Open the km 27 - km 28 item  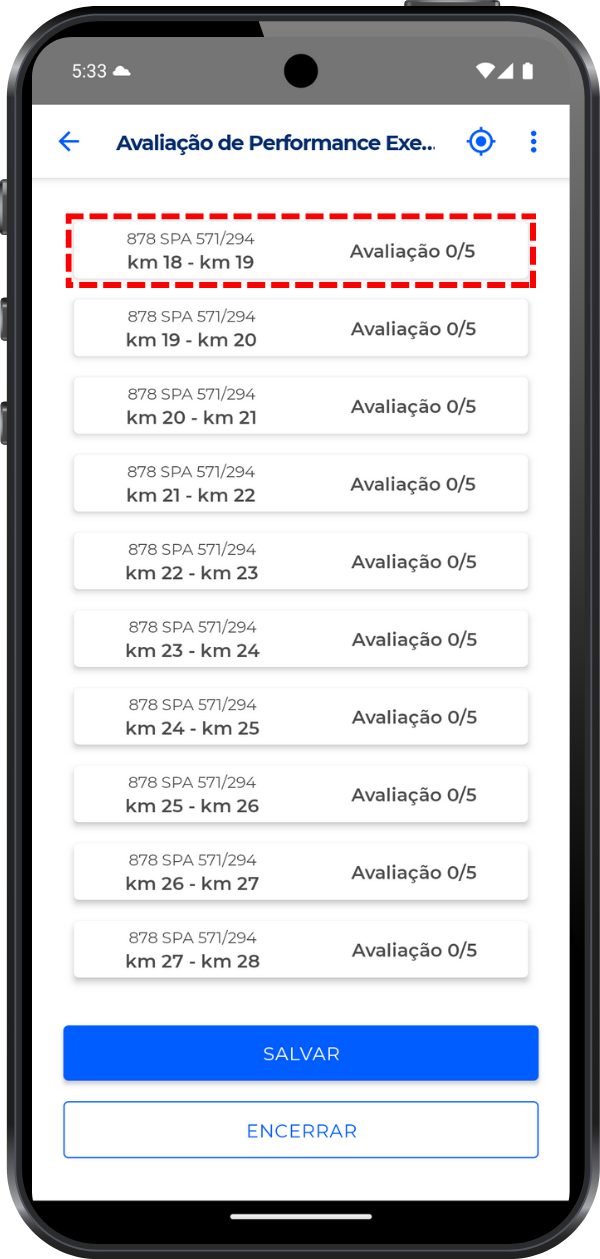coord(300,950)
